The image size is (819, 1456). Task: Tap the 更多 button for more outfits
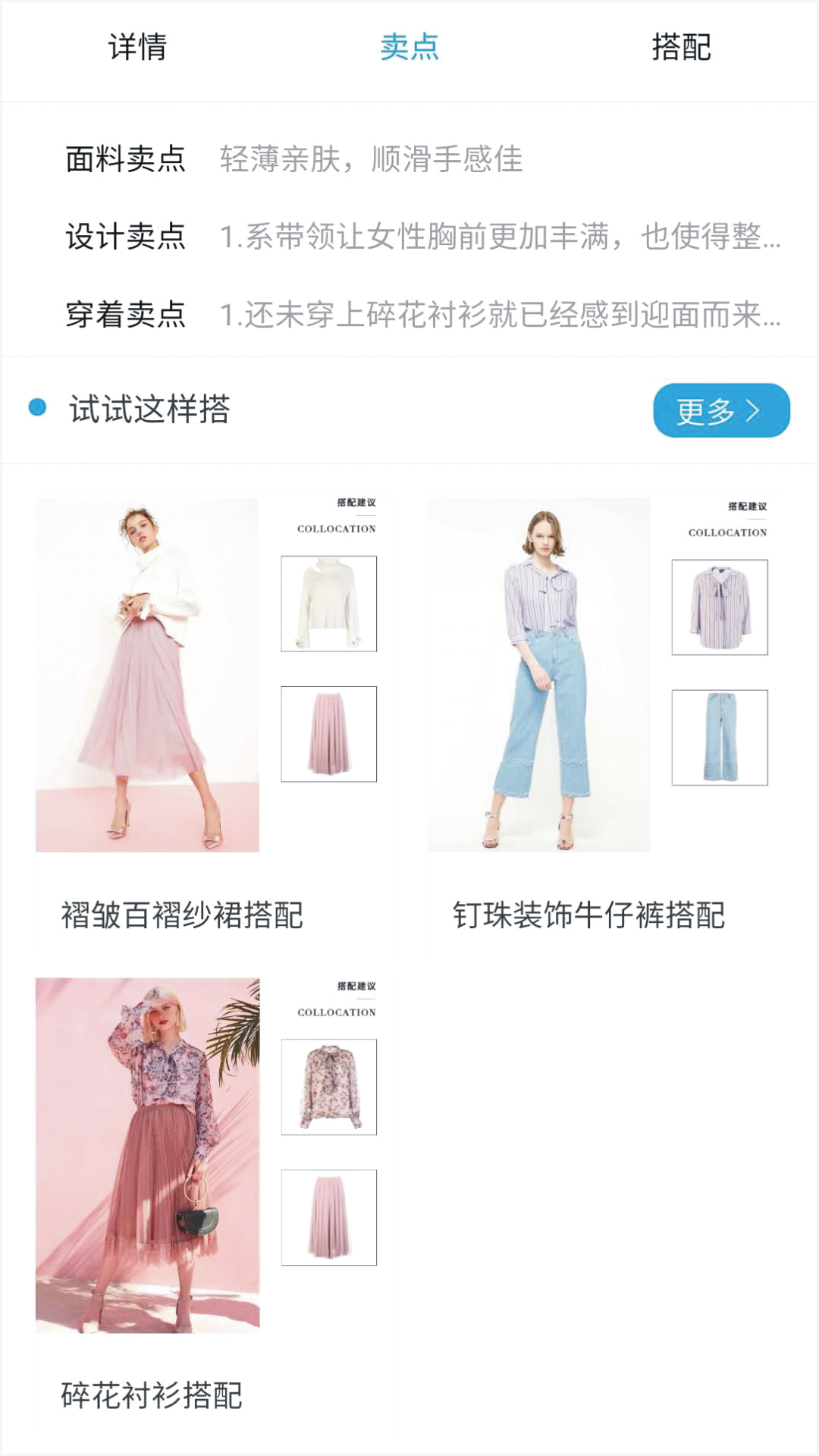click(x=721, y=410)
